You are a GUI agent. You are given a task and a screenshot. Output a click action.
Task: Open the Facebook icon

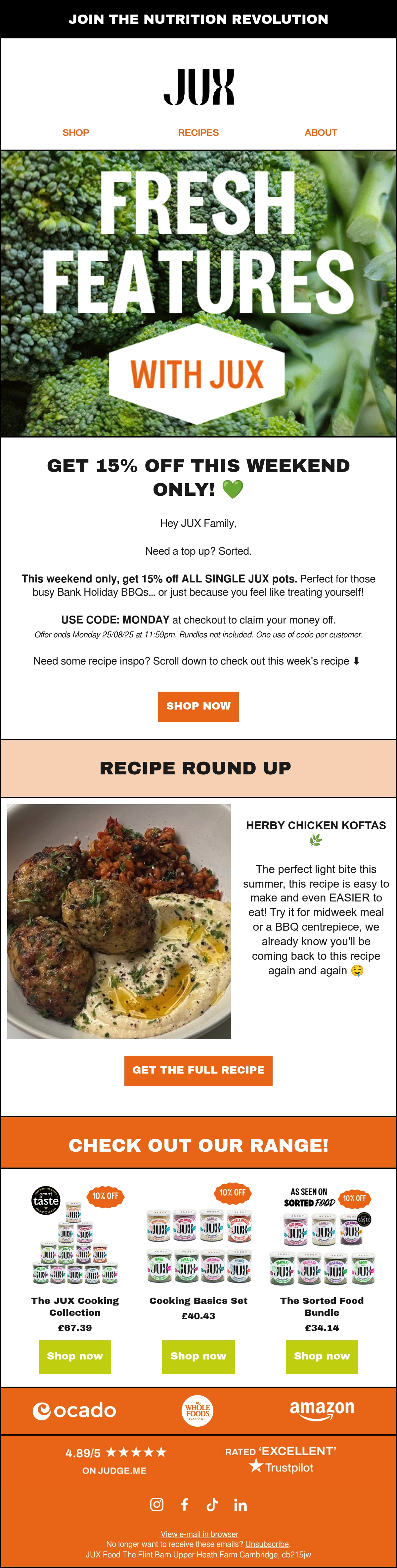pyautogui.click(x=185, y=1504)
